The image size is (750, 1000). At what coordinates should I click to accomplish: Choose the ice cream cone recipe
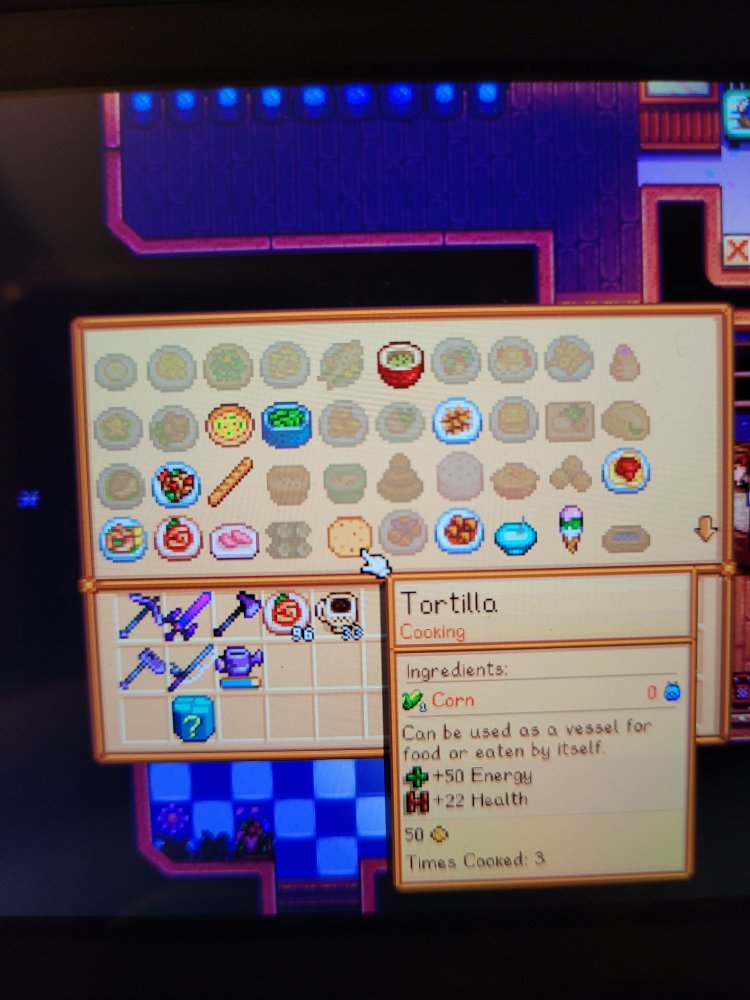point(570,530)
